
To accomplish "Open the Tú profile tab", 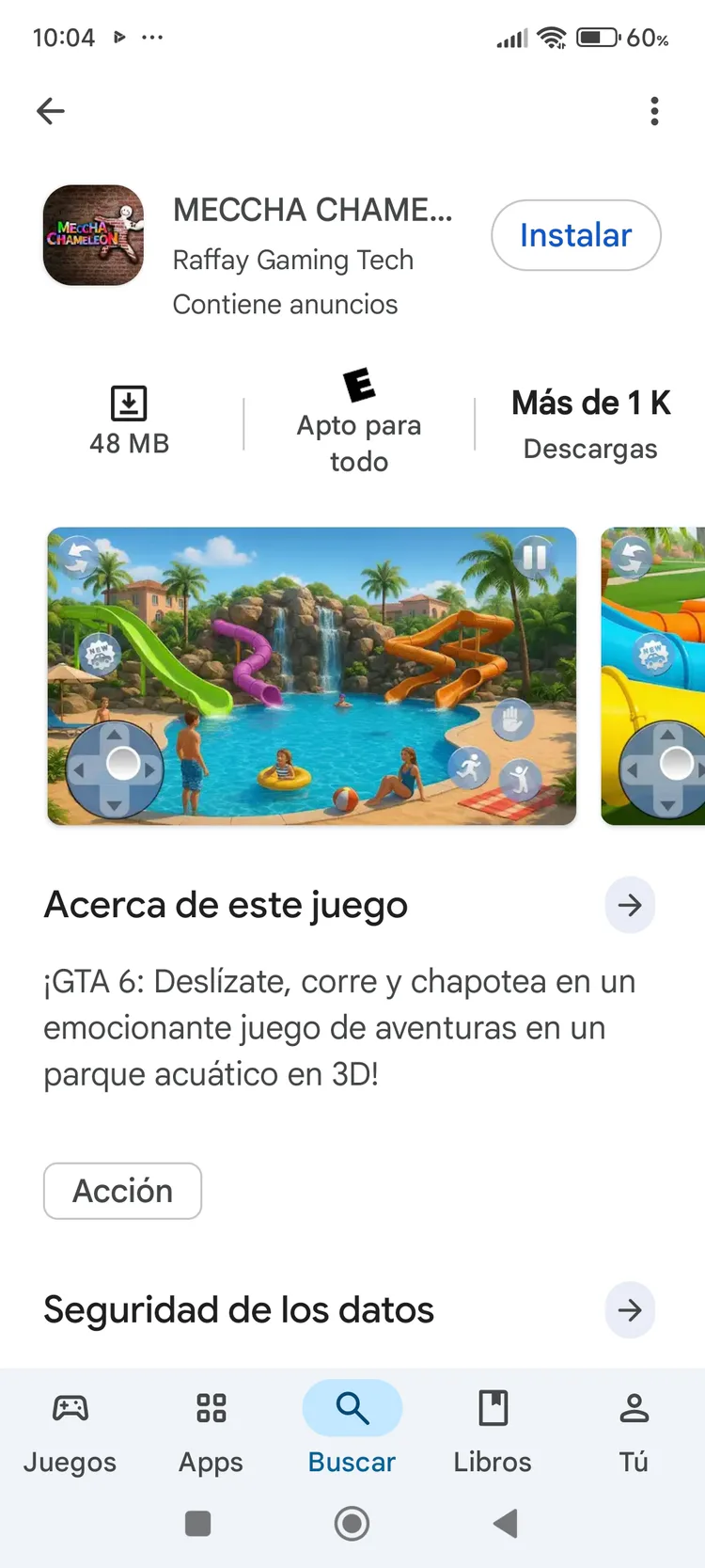I will (634, 1433).
